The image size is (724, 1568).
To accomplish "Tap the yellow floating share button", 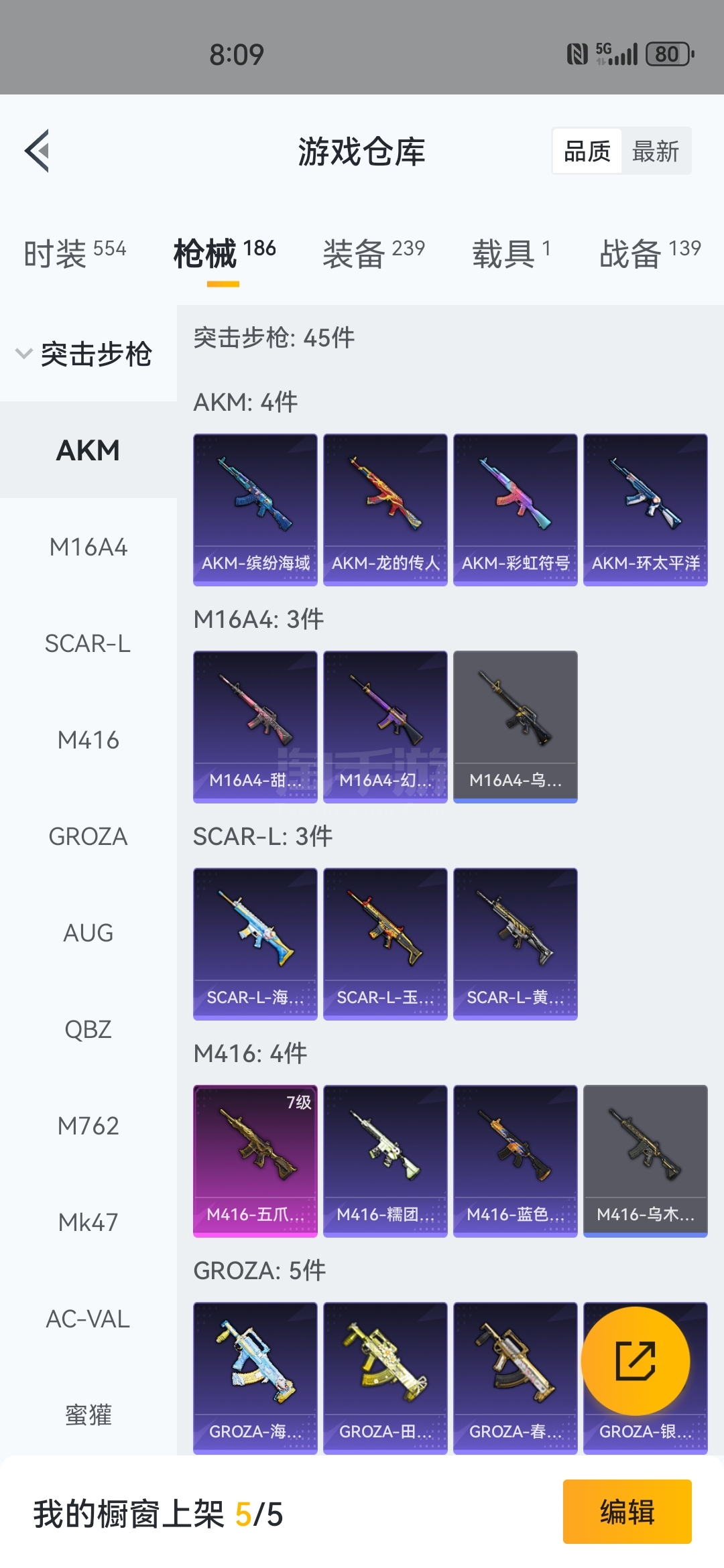I will click(x=636, y=1361).
